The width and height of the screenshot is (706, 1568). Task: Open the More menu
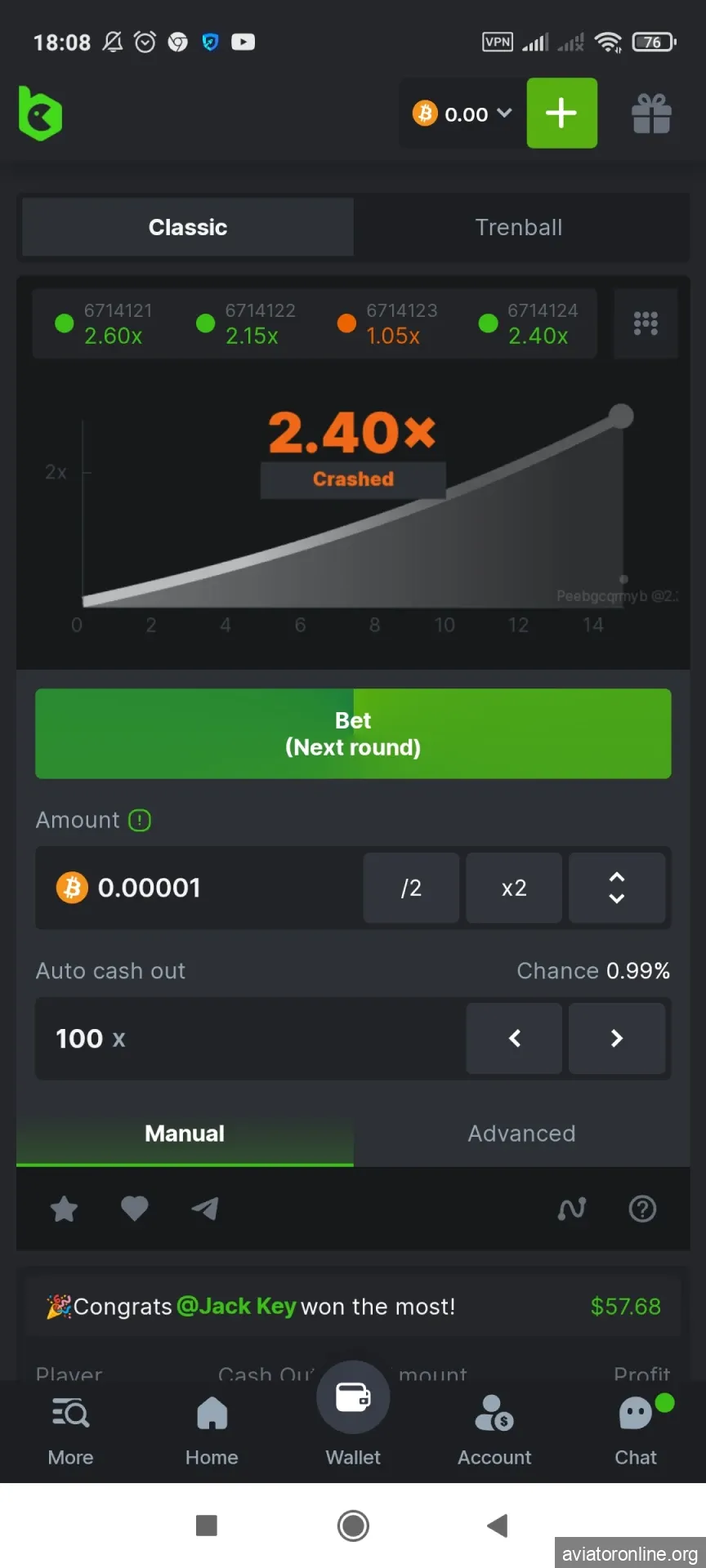70,1429
